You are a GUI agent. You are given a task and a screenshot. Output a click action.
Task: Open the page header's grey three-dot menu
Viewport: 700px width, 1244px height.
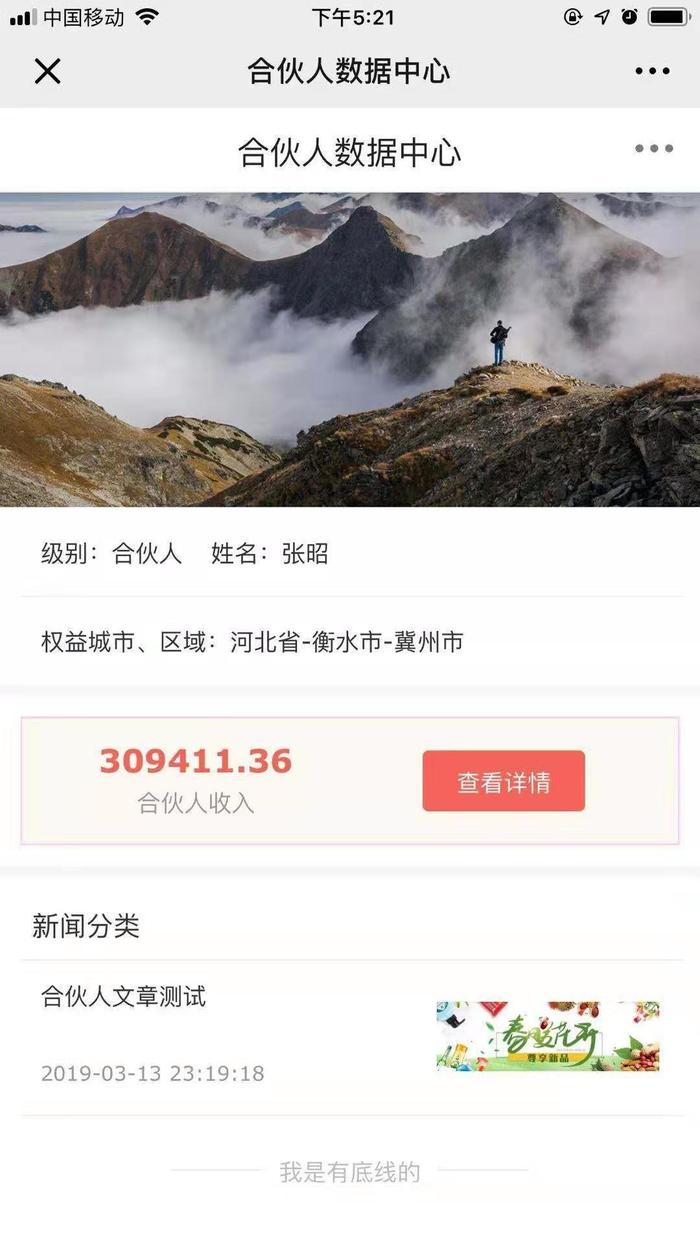(x=653, y=149)
